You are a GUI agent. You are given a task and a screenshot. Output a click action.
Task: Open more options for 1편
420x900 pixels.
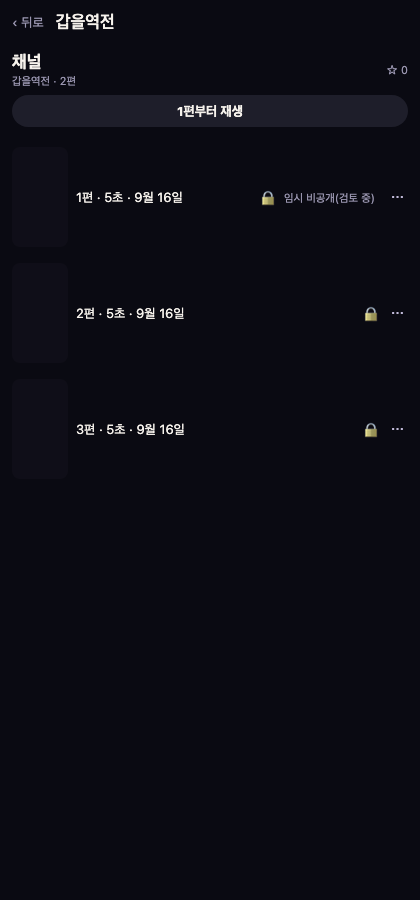click(397, 197)
